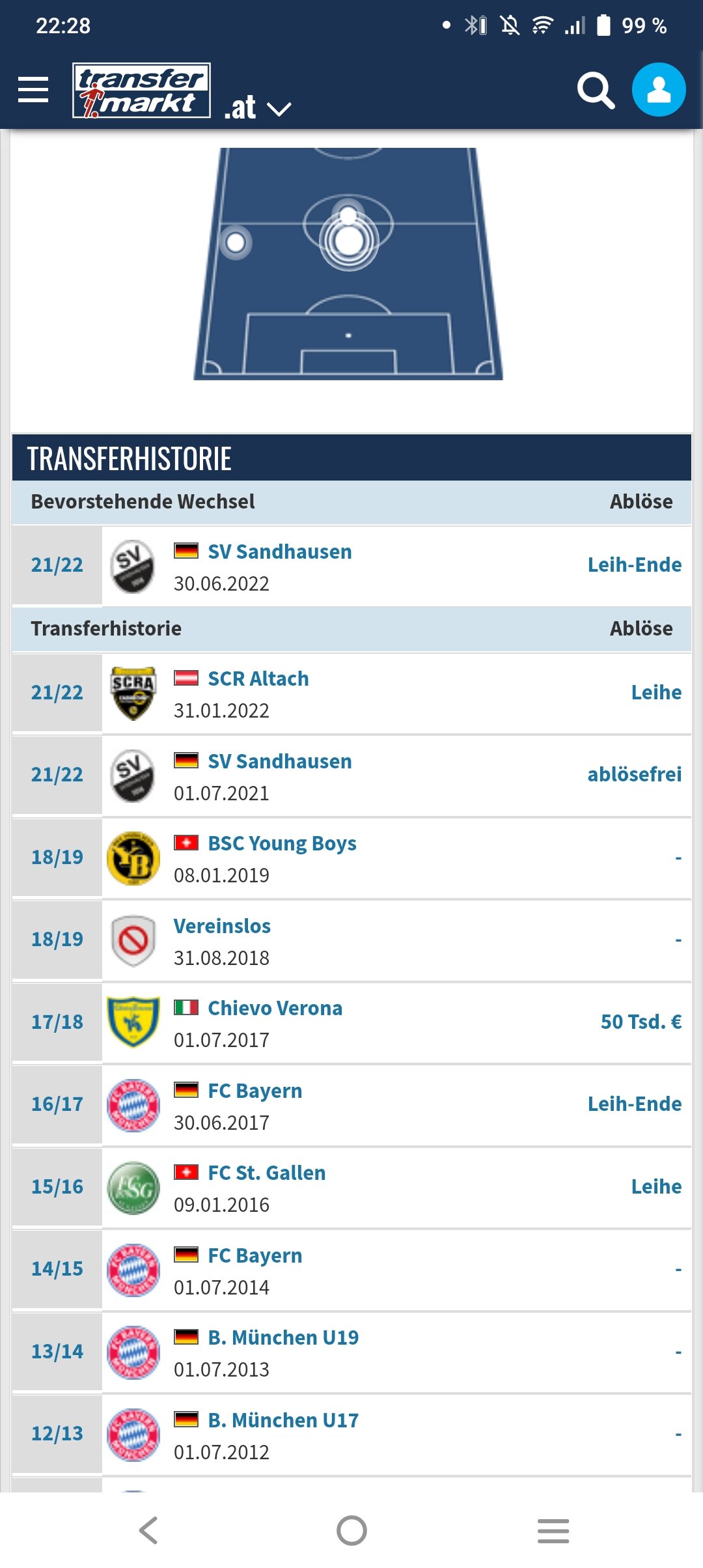Open SV Sandhausen dated 30.06.2022
This screenshot has width=703, height=1568.
tap(280, 552)
